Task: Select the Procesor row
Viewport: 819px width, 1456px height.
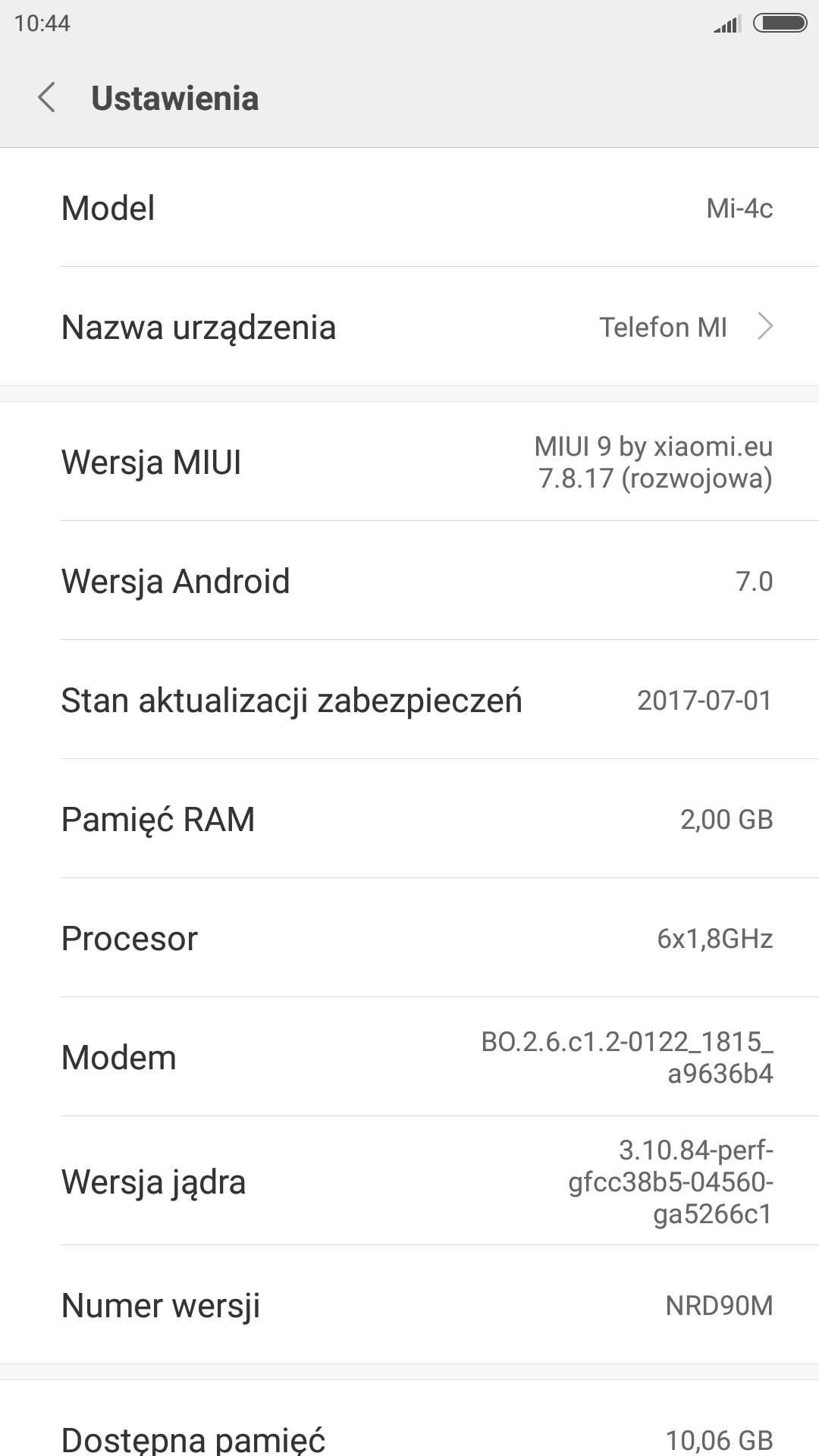Action: coord(409,938)
